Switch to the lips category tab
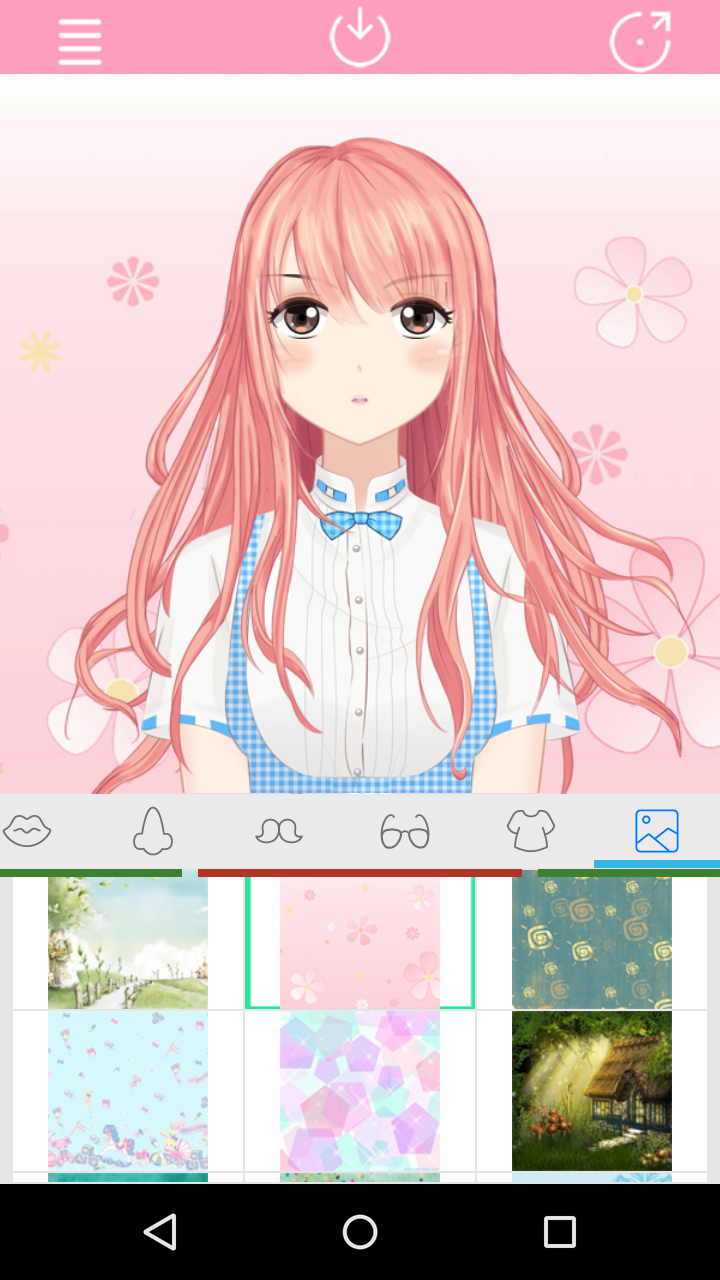Image resolution: width=720 pixels, height=1280 pixels. 28,830
